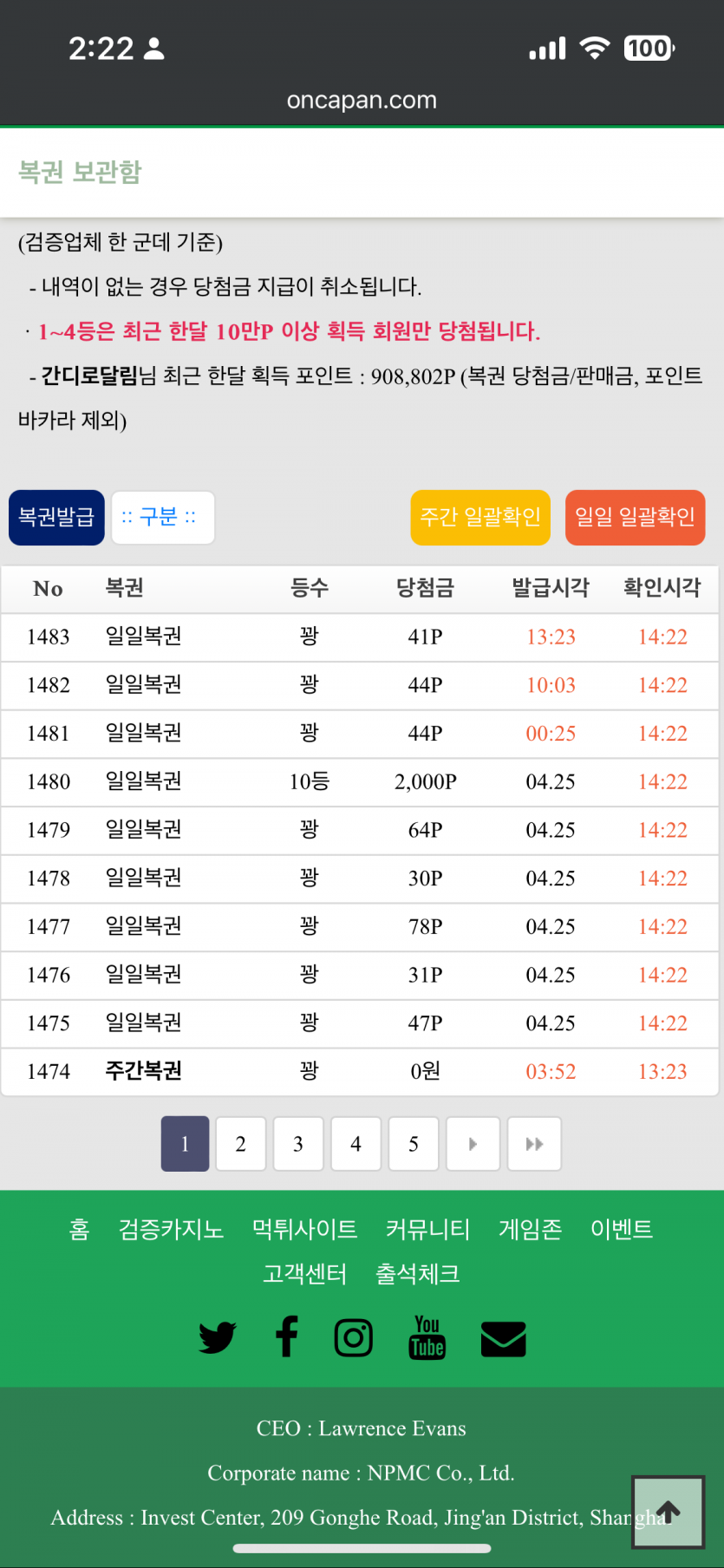Go to page 3
This screenshot has width=724, height=1568.
(298, 1144)
